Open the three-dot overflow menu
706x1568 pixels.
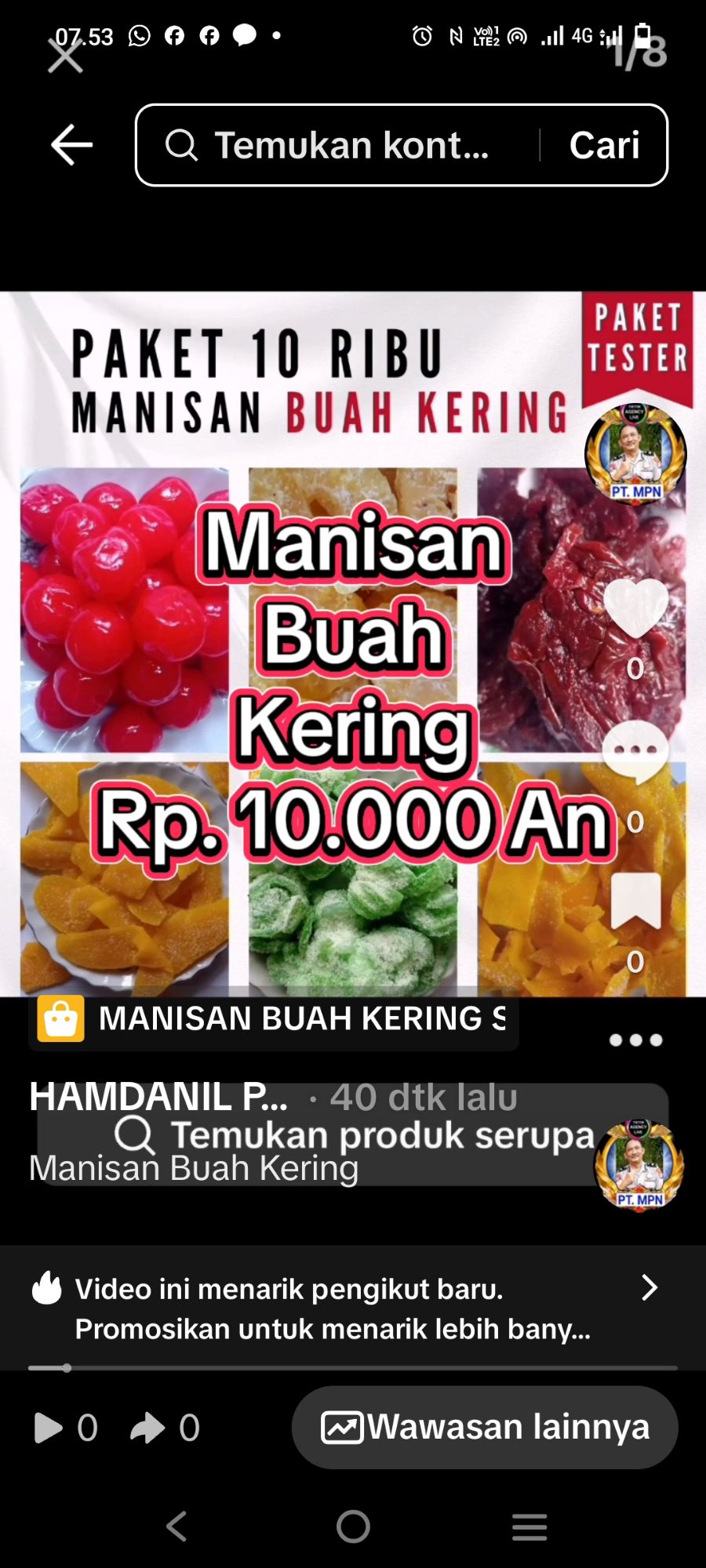click(x=635, y=1040)
